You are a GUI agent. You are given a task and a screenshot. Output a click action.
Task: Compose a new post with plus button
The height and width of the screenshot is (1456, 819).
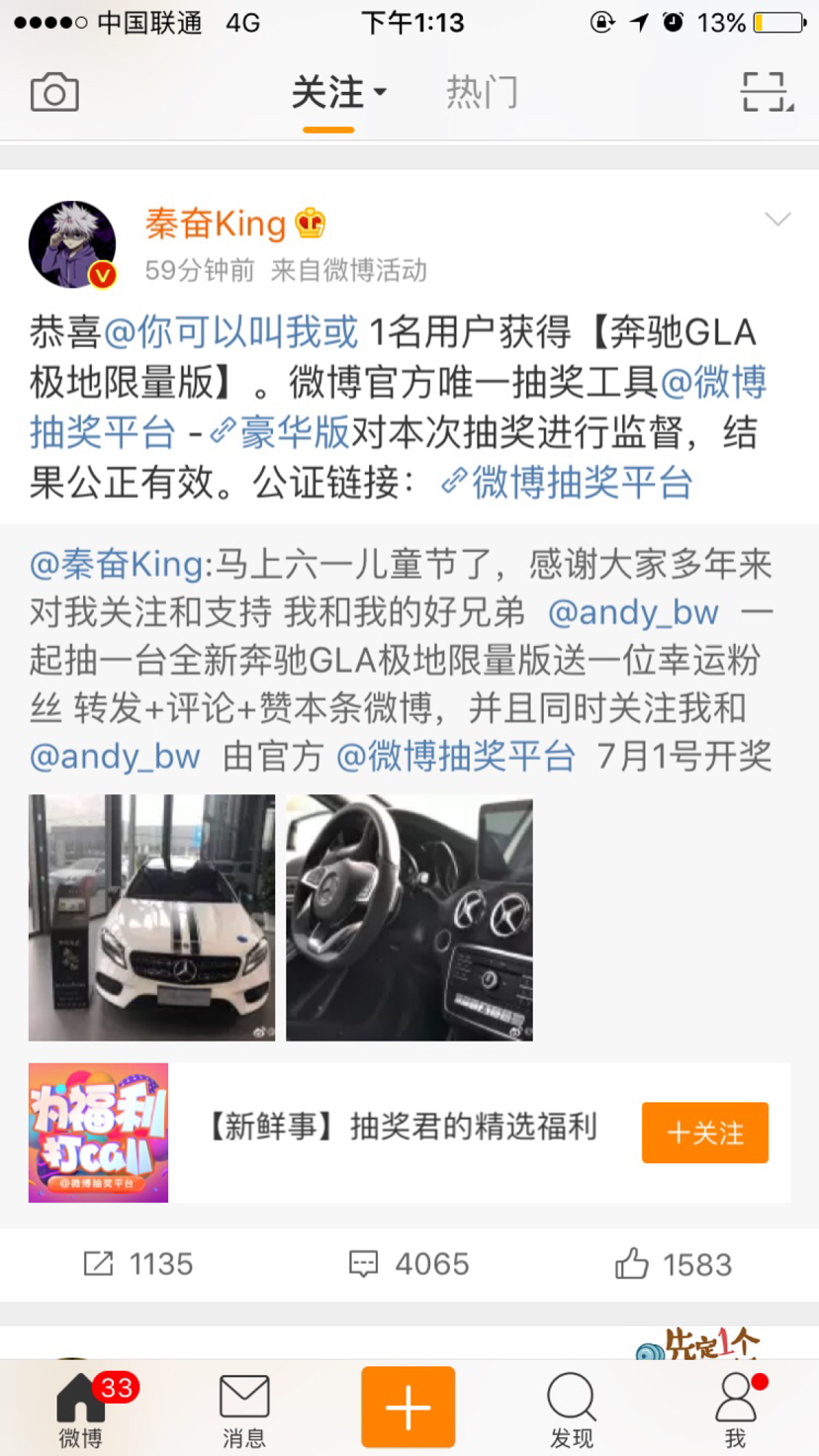pyautogui.click(x=409, y=1407)
